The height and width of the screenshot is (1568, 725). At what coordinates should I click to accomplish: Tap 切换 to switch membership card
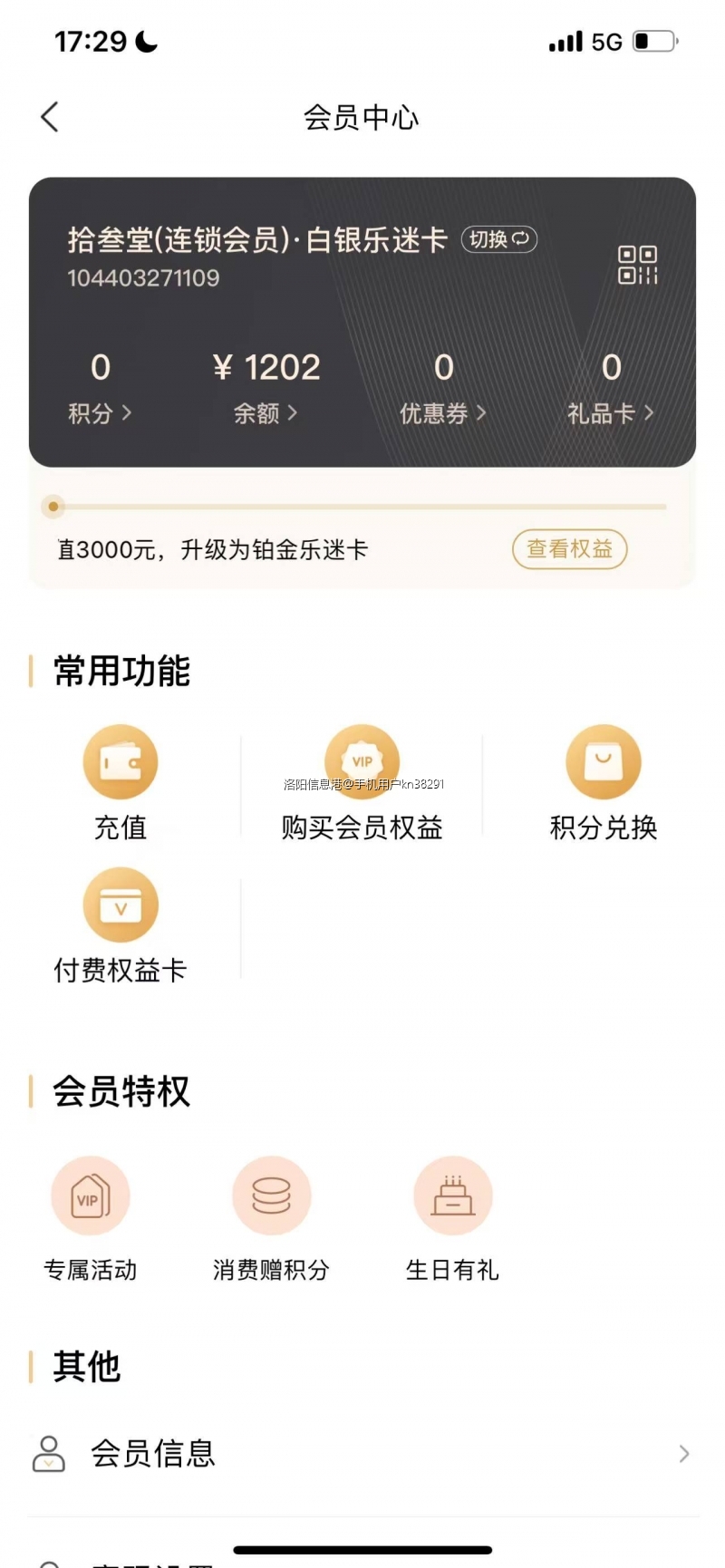pos(499,239)
